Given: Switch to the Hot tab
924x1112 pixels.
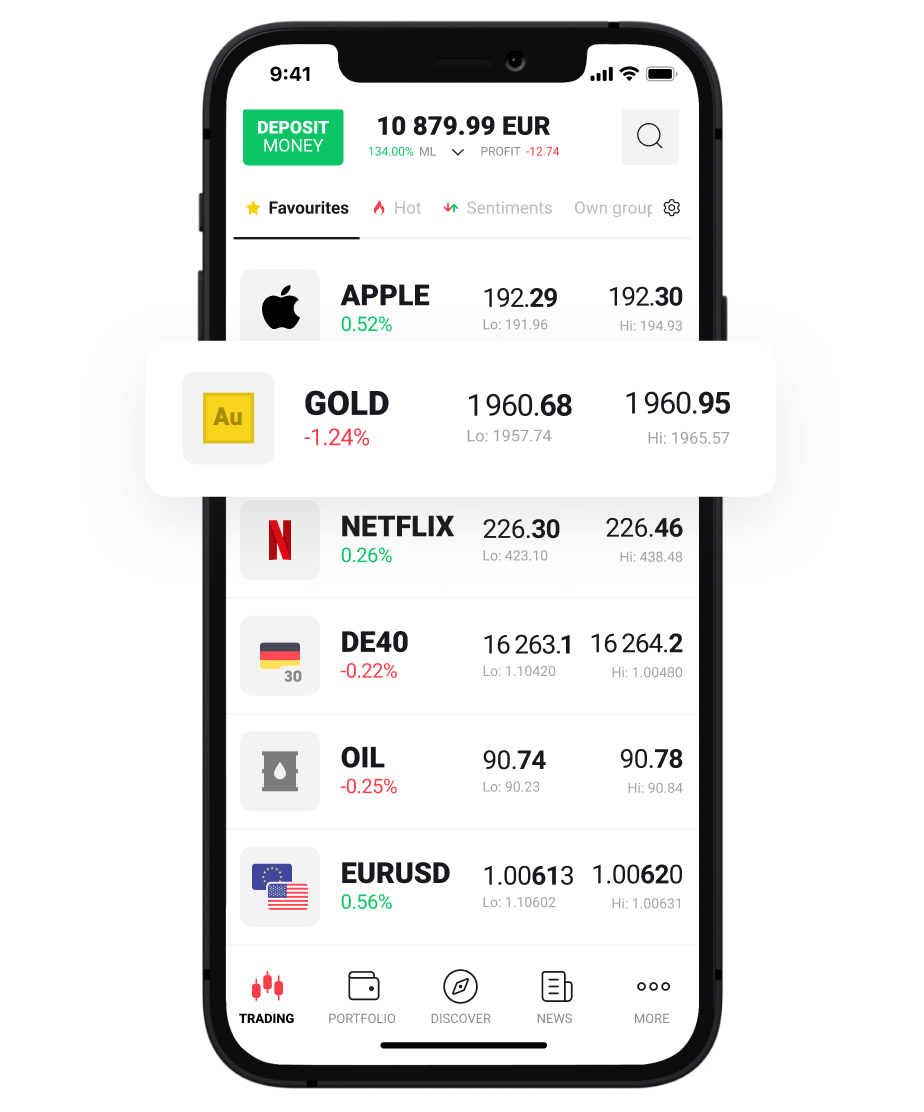Looking at the screenshot, I should (396, 208).
